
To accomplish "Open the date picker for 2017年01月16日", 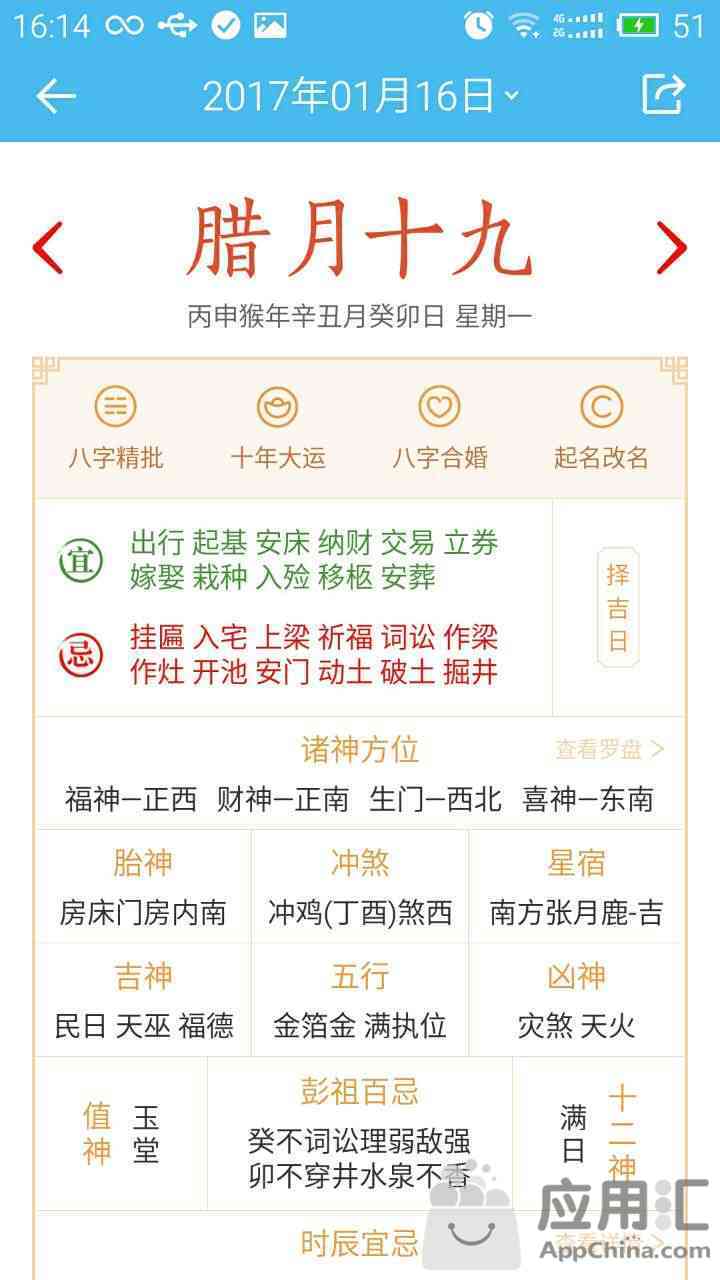I will [x=361, y=96].
